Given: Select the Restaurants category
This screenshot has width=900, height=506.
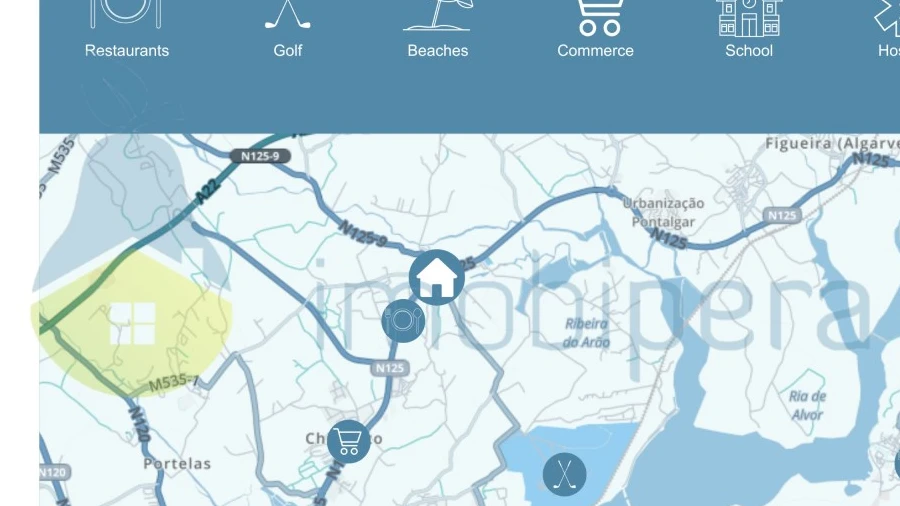Looking at the screenshot, I should [x=126, y=30].
